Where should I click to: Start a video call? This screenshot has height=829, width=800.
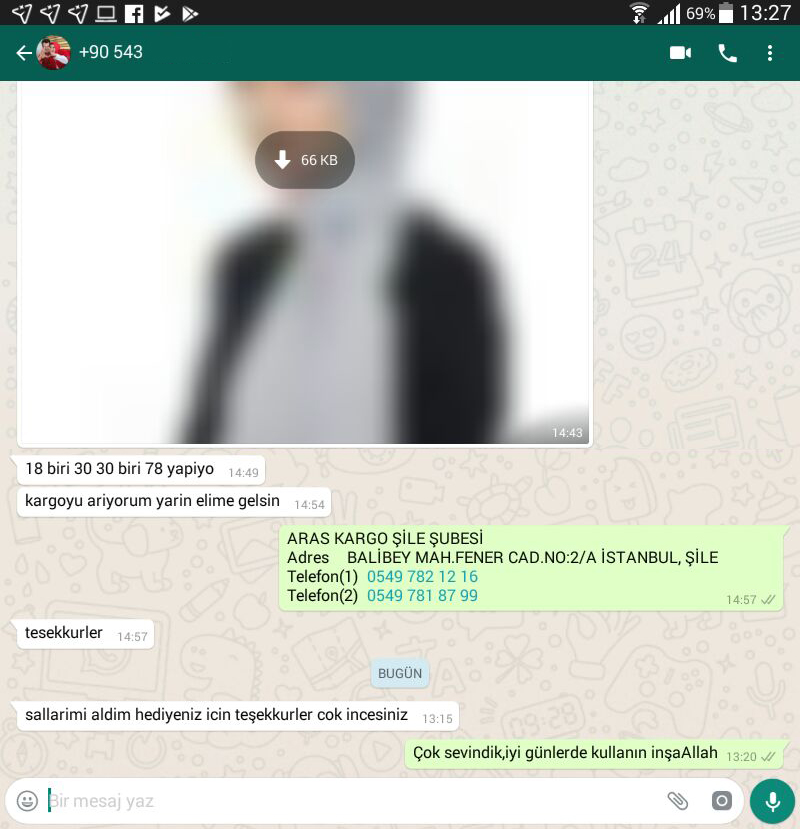(x=680, y=53)
